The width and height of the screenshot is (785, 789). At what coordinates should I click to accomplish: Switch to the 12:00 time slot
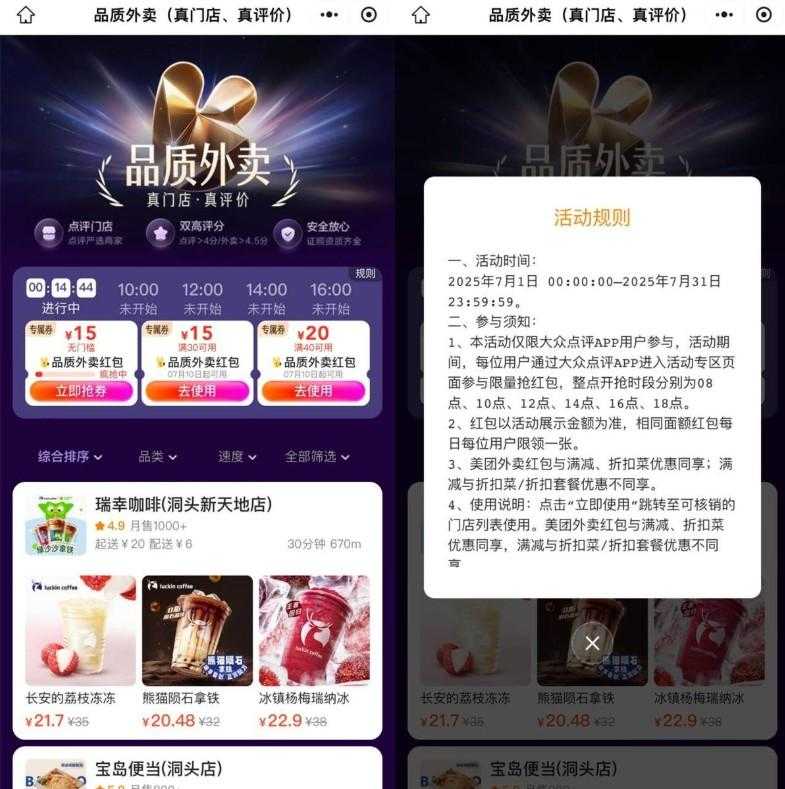(x=202, y=298)
